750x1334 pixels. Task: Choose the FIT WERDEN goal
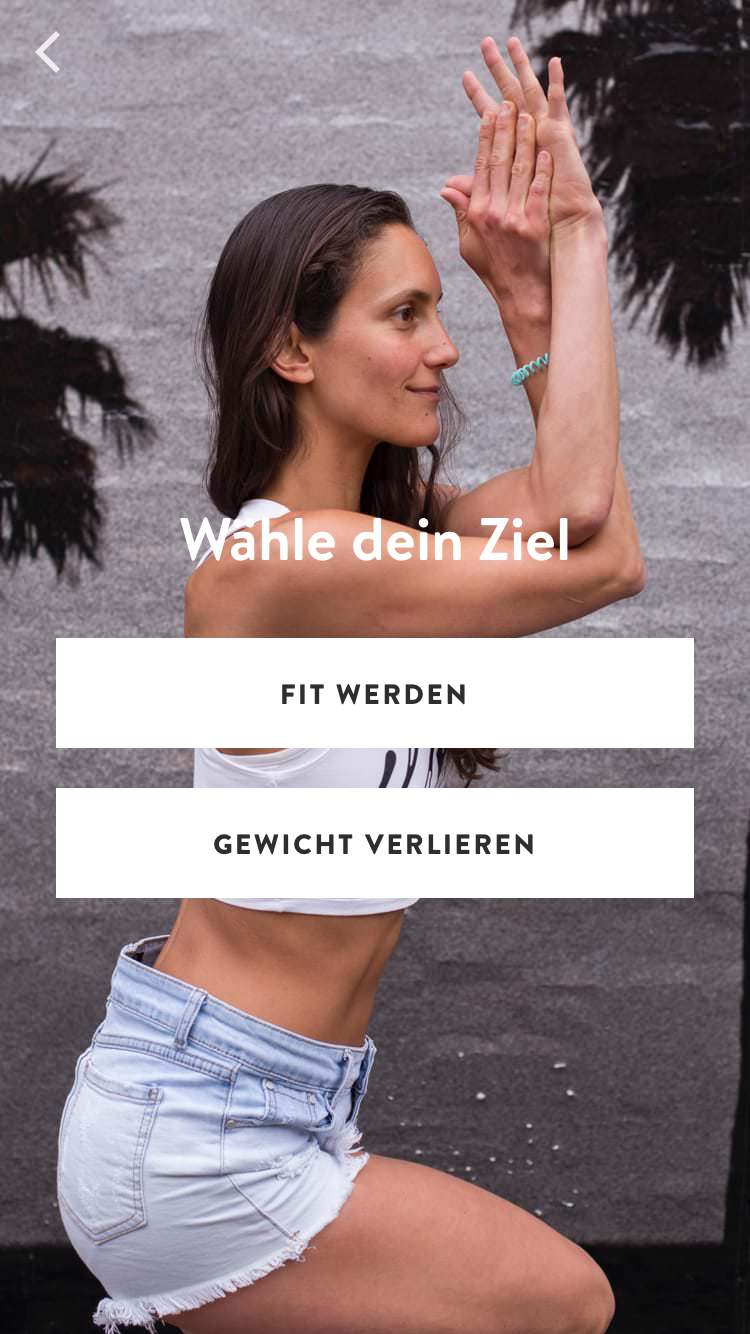374,693
